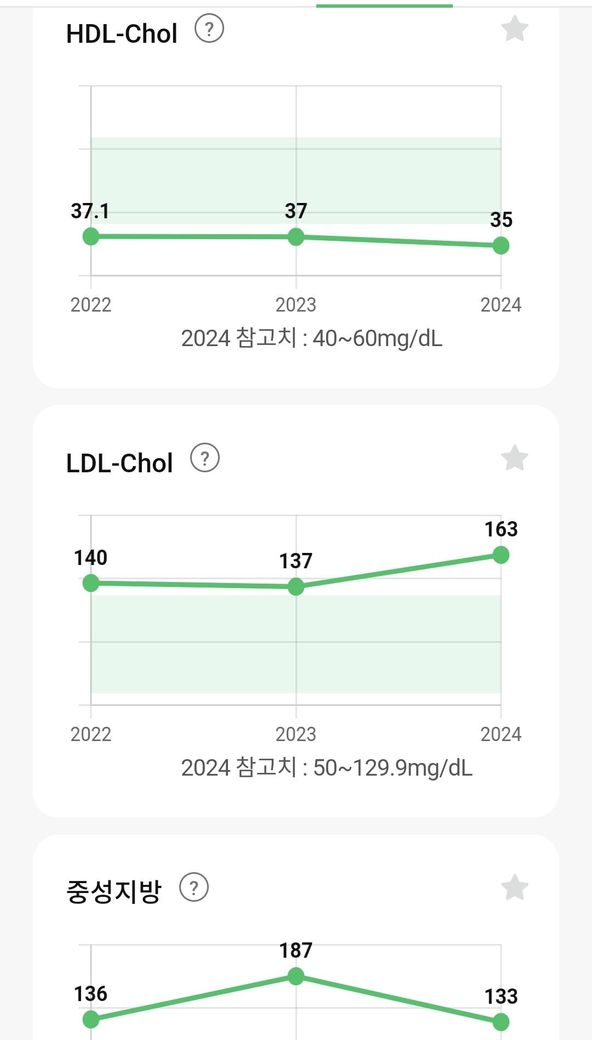592x1040 pixels.
Task: Open the help icon next to HDL-Chol
Action: coord(209,29)
